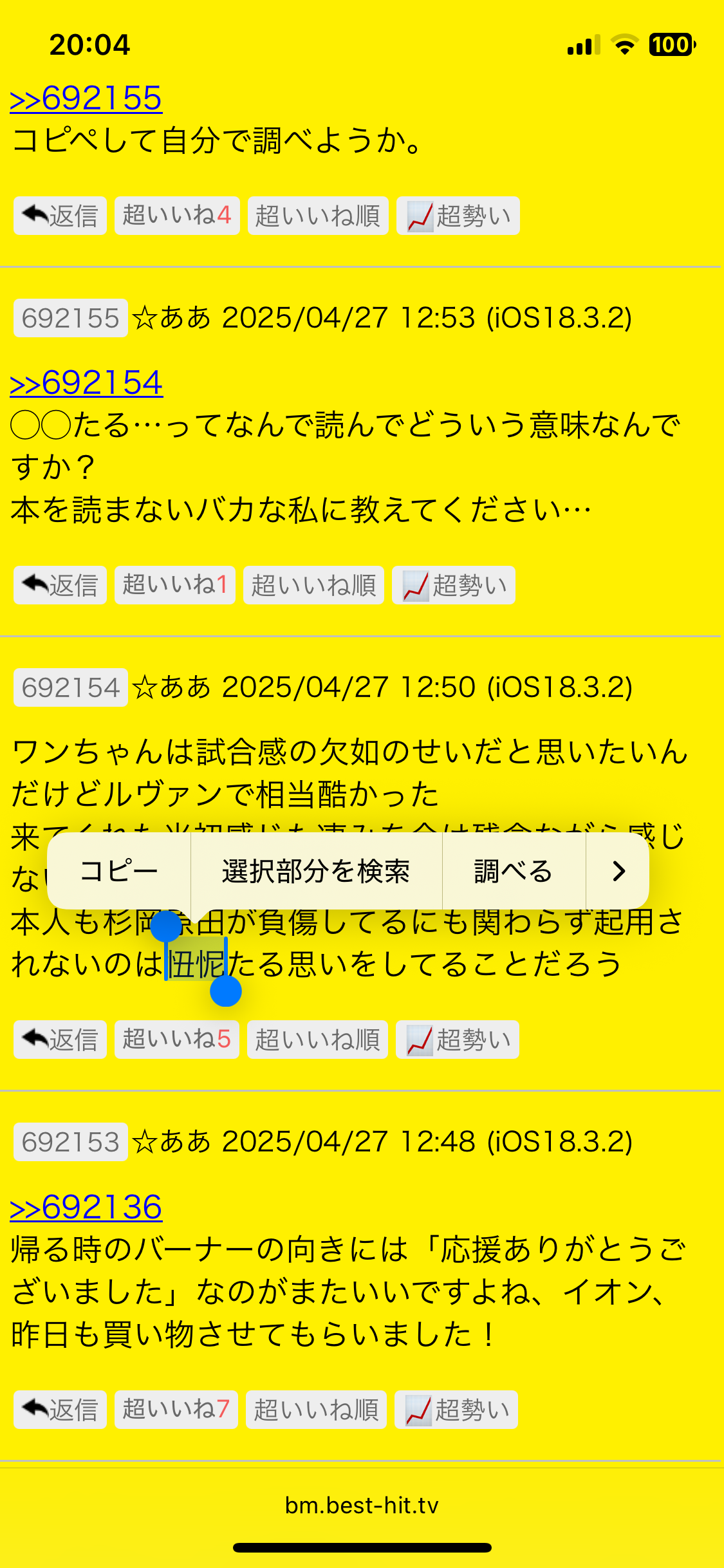Viewport: 724px width, 1568px height.
Task: Show more selection menu options arrow
Action: click(618, 871)
